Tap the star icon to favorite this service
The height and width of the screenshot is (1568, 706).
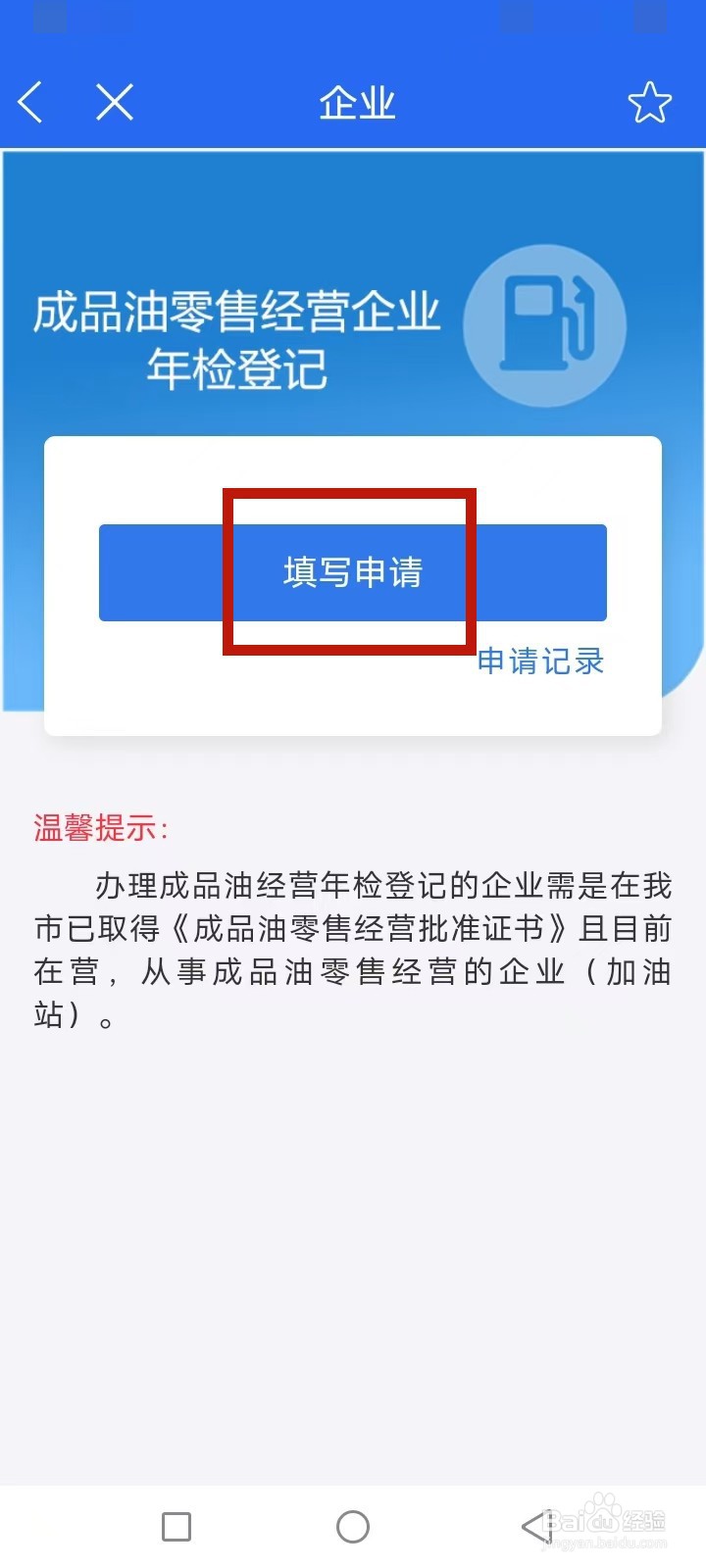[648, 100]
